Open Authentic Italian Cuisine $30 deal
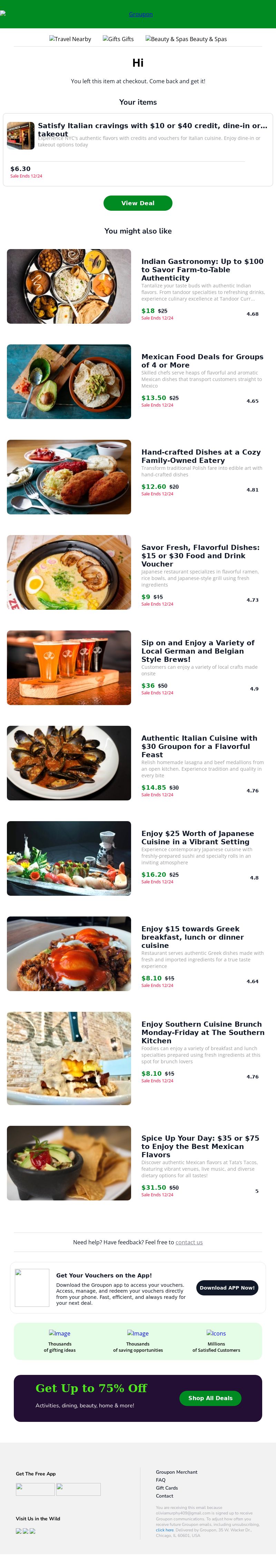Image resolution: width=276 pixels, height=1568 pixels. point(199,746)
